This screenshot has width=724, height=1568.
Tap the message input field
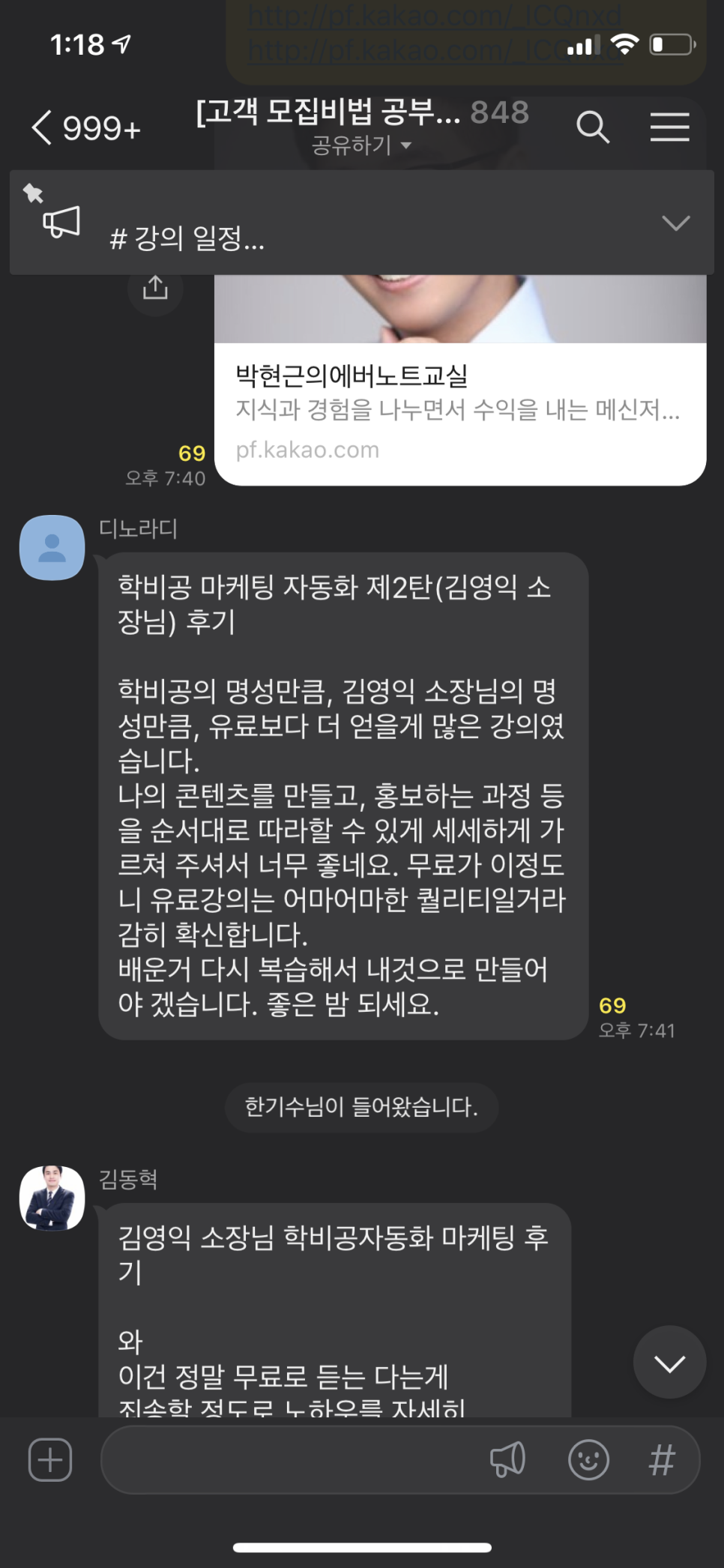(292, 1459)
